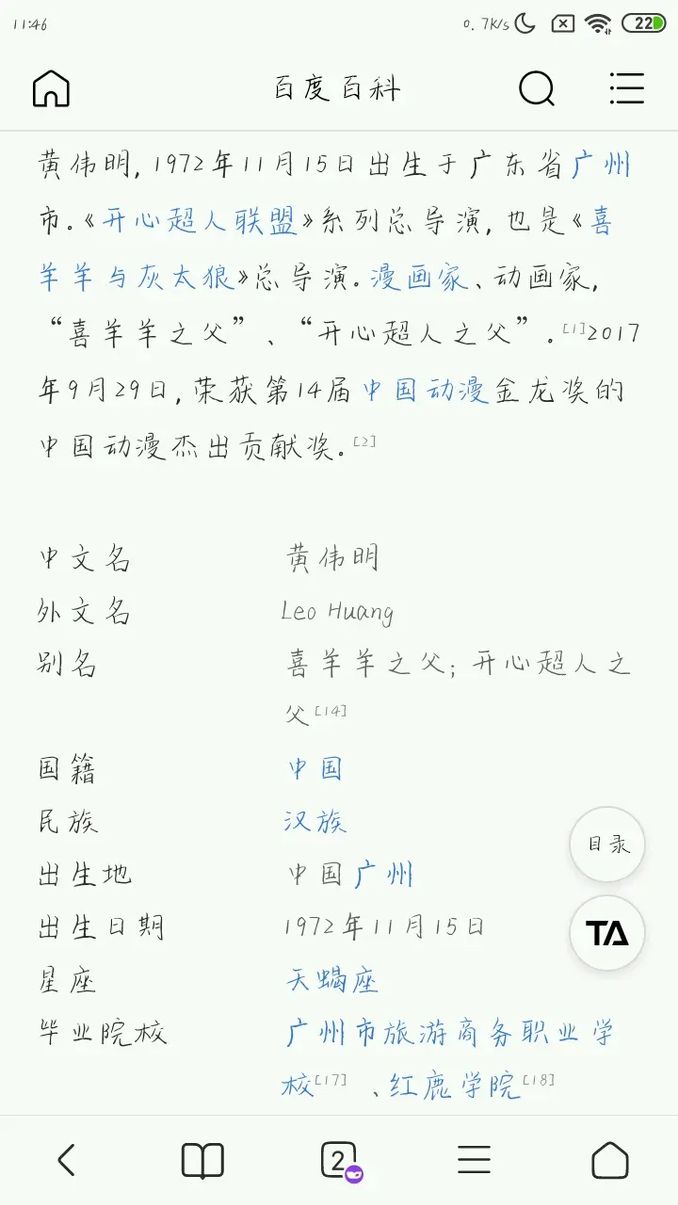Follow the 漫画家 link
Viewport: 678px width, 1205px height.
pos(419,277)
